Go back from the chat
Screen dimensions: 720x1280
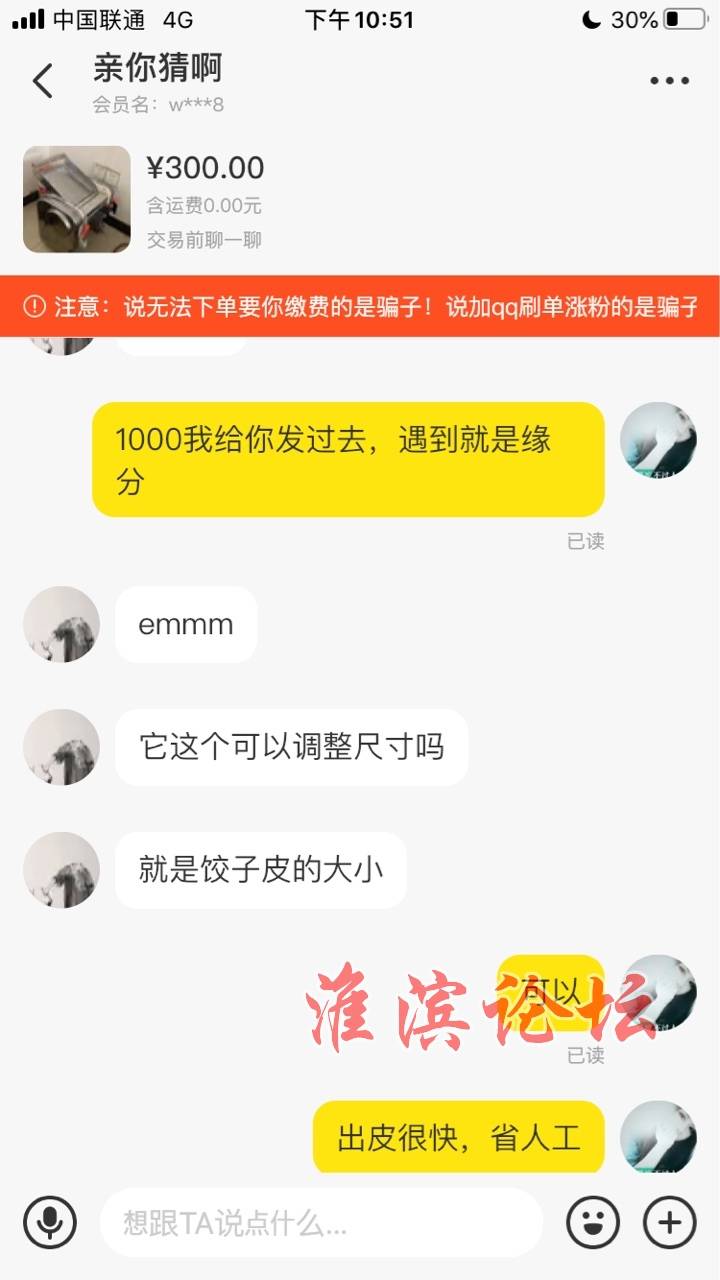tap(42, 81)
